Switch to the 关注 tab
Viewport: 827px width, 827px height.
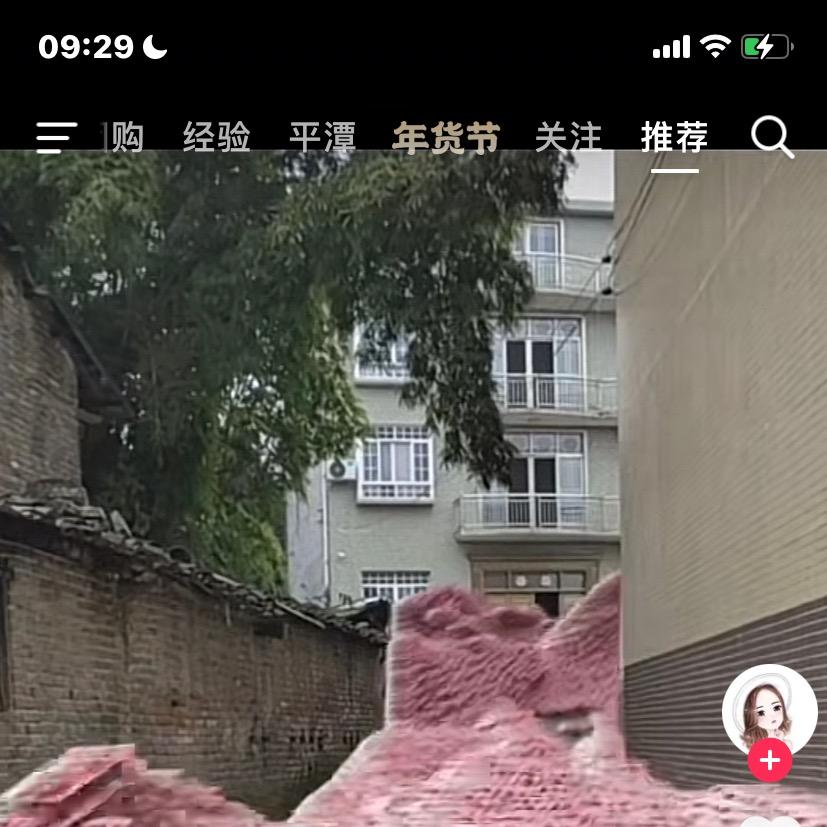tap(568, 137)
